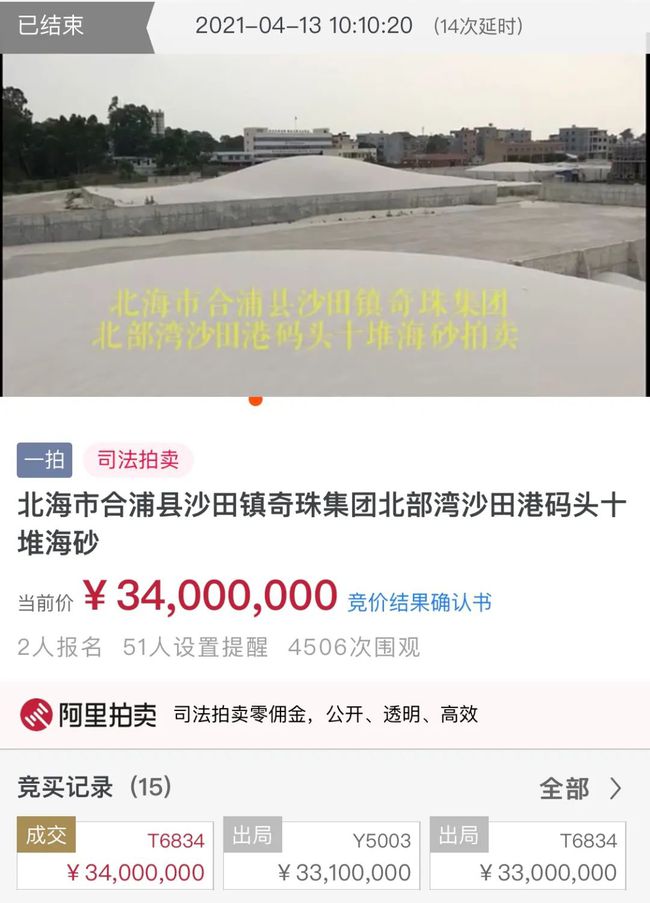View all bidding records via 全部
The image size is (650, 903).
[580, 788]
